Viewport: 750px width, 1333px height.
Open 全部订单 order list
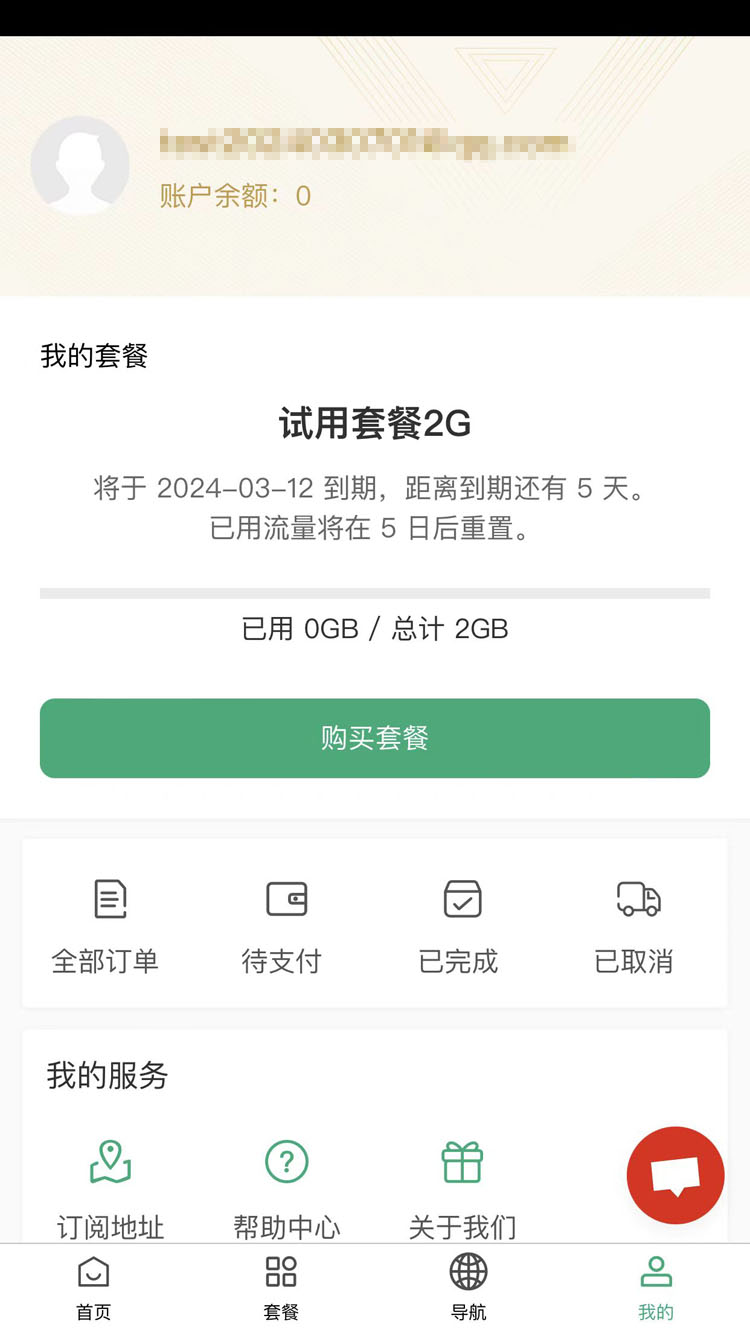106,922
